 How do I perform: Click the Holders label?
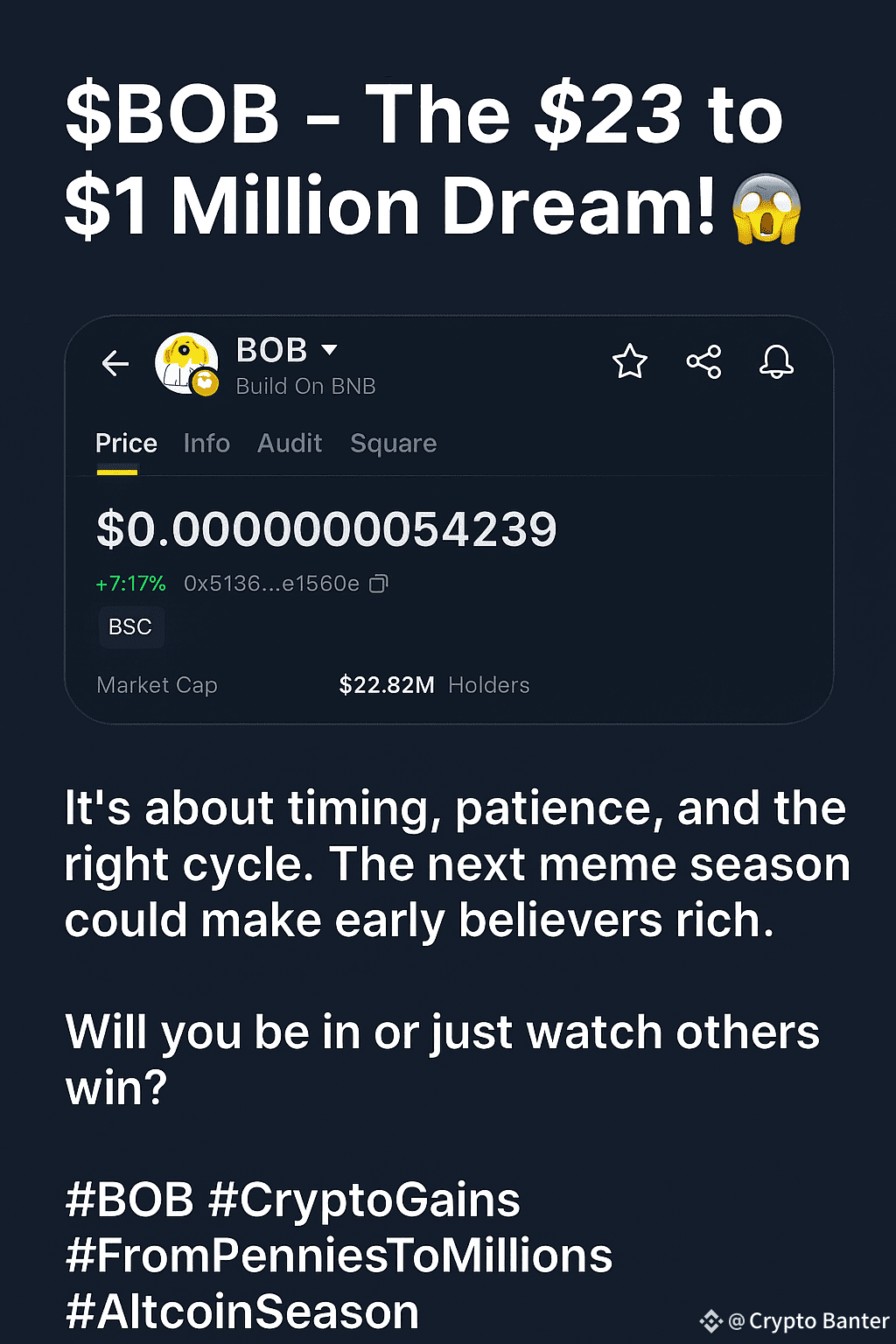[489, 685]
